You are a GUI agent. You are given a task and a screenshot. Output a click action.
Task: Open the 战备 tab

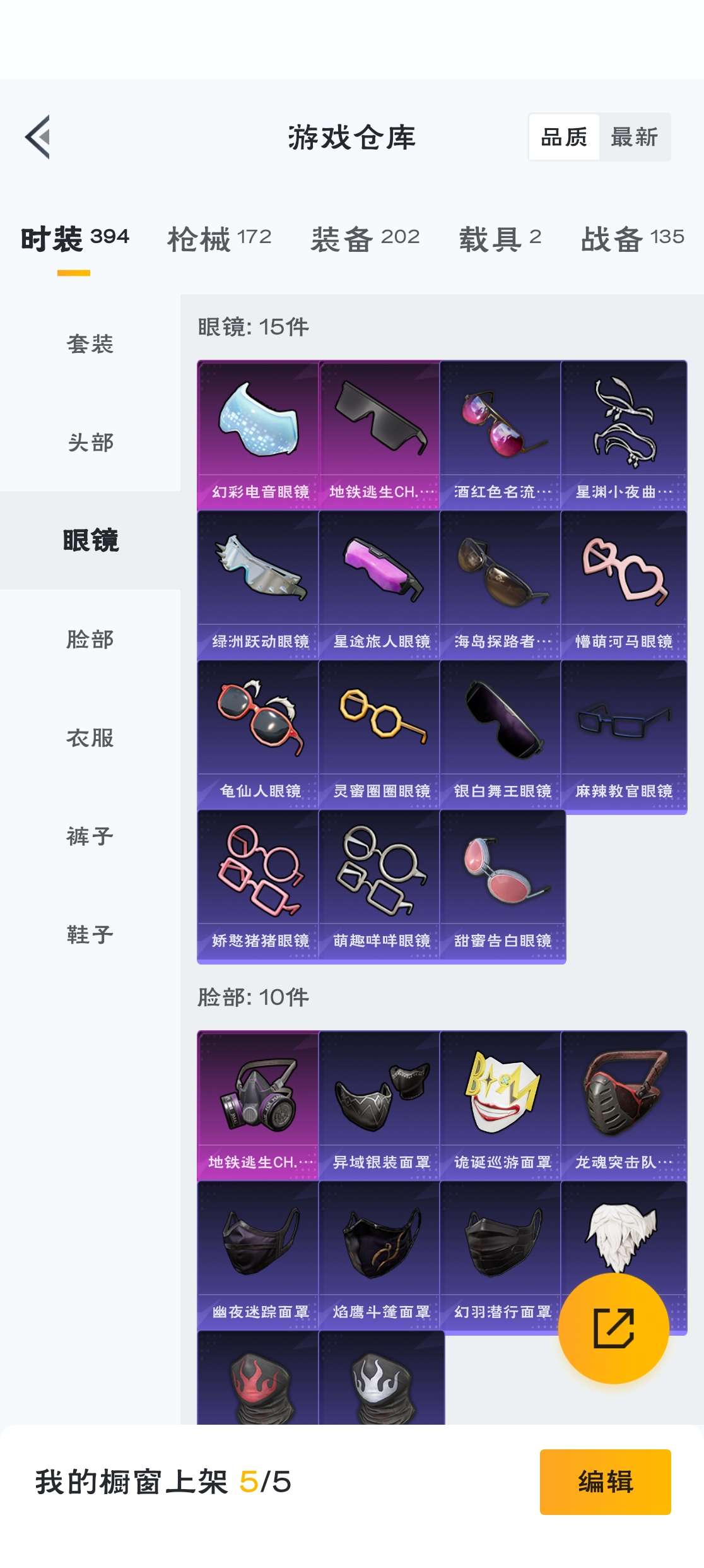(632, 239)
